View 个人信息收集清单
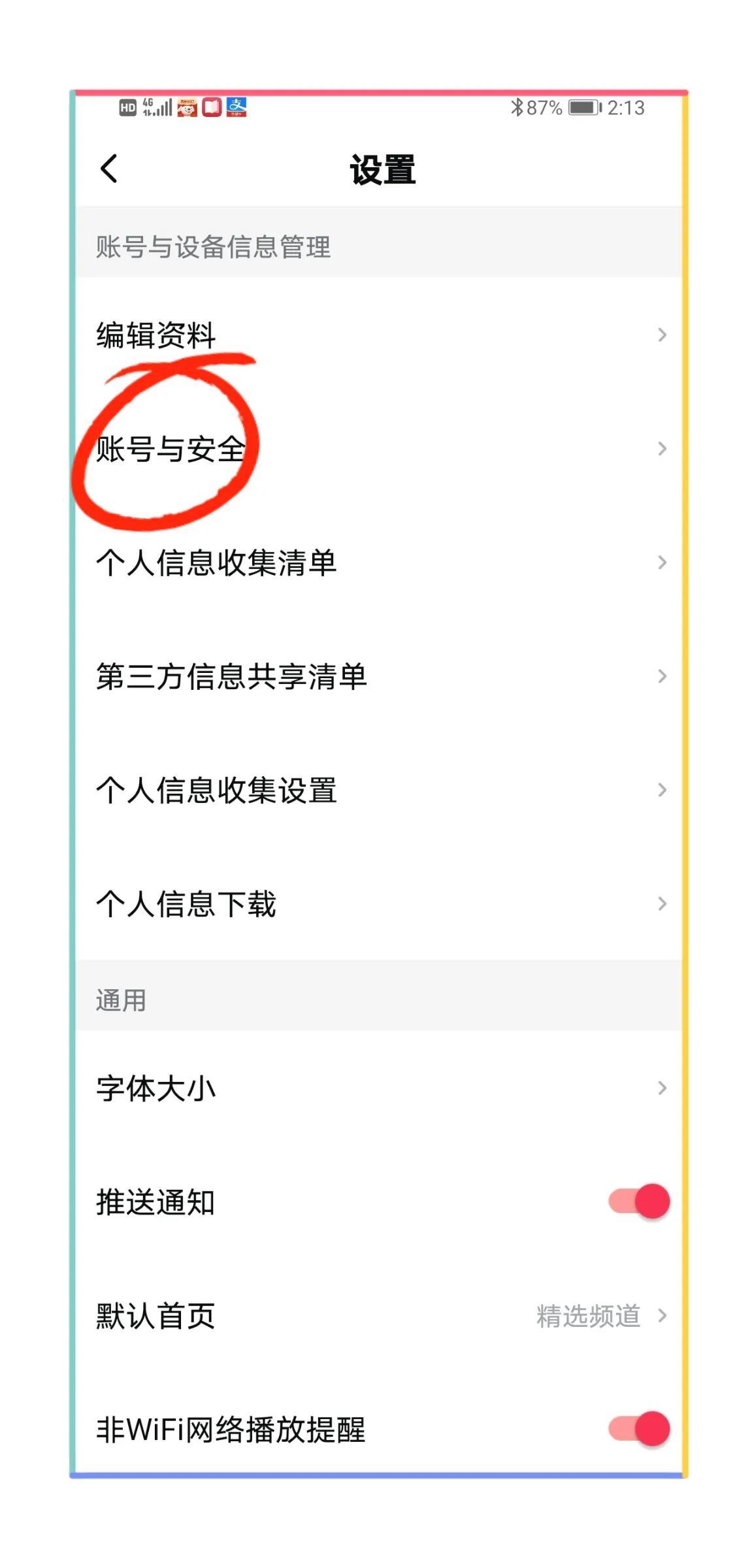This screenshot has width=754, height=1568. click(379, 563)
